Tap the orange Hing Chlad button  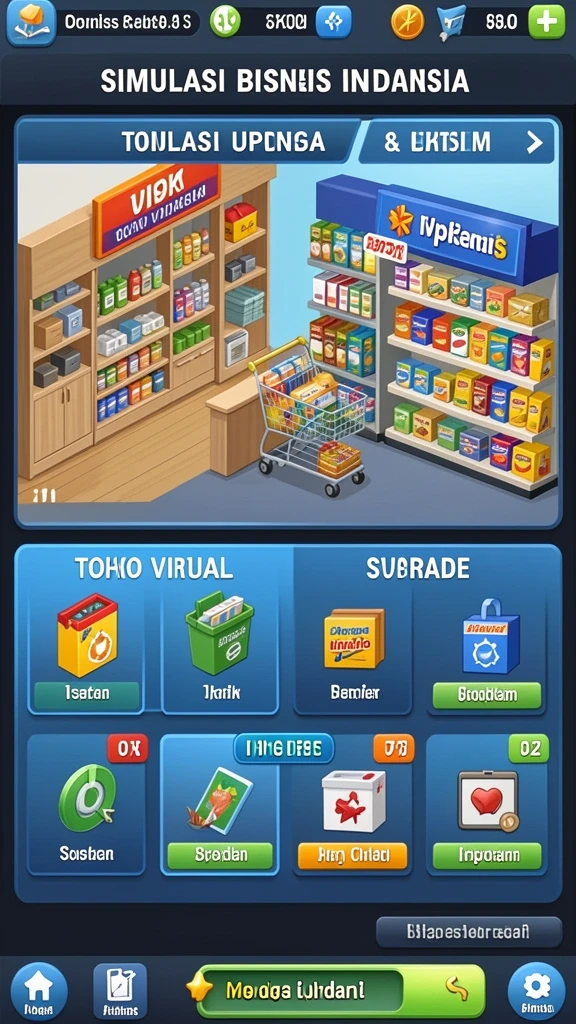[353, 855]
